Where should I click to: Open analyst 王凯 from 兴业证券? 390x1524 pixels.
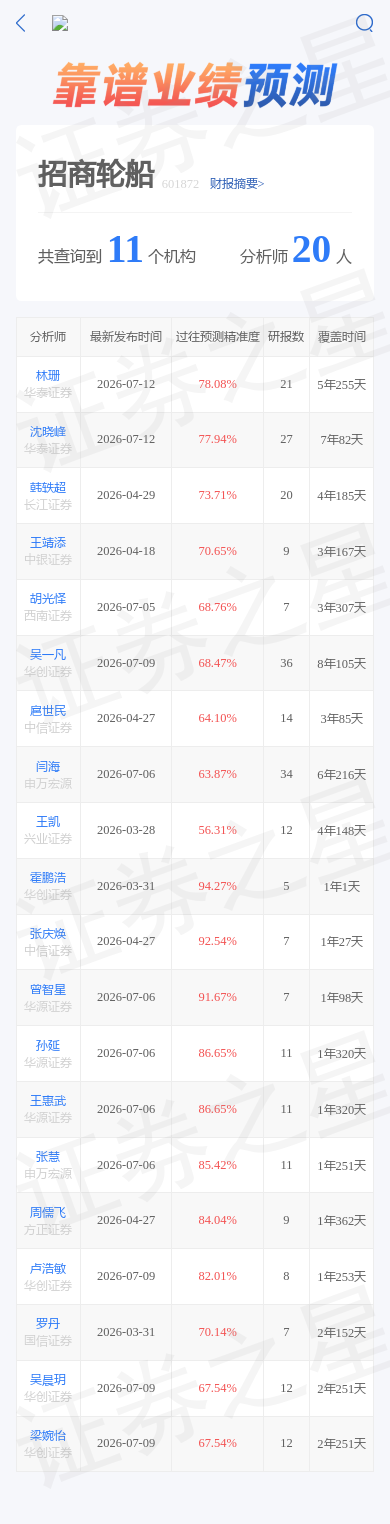(48, 822)
